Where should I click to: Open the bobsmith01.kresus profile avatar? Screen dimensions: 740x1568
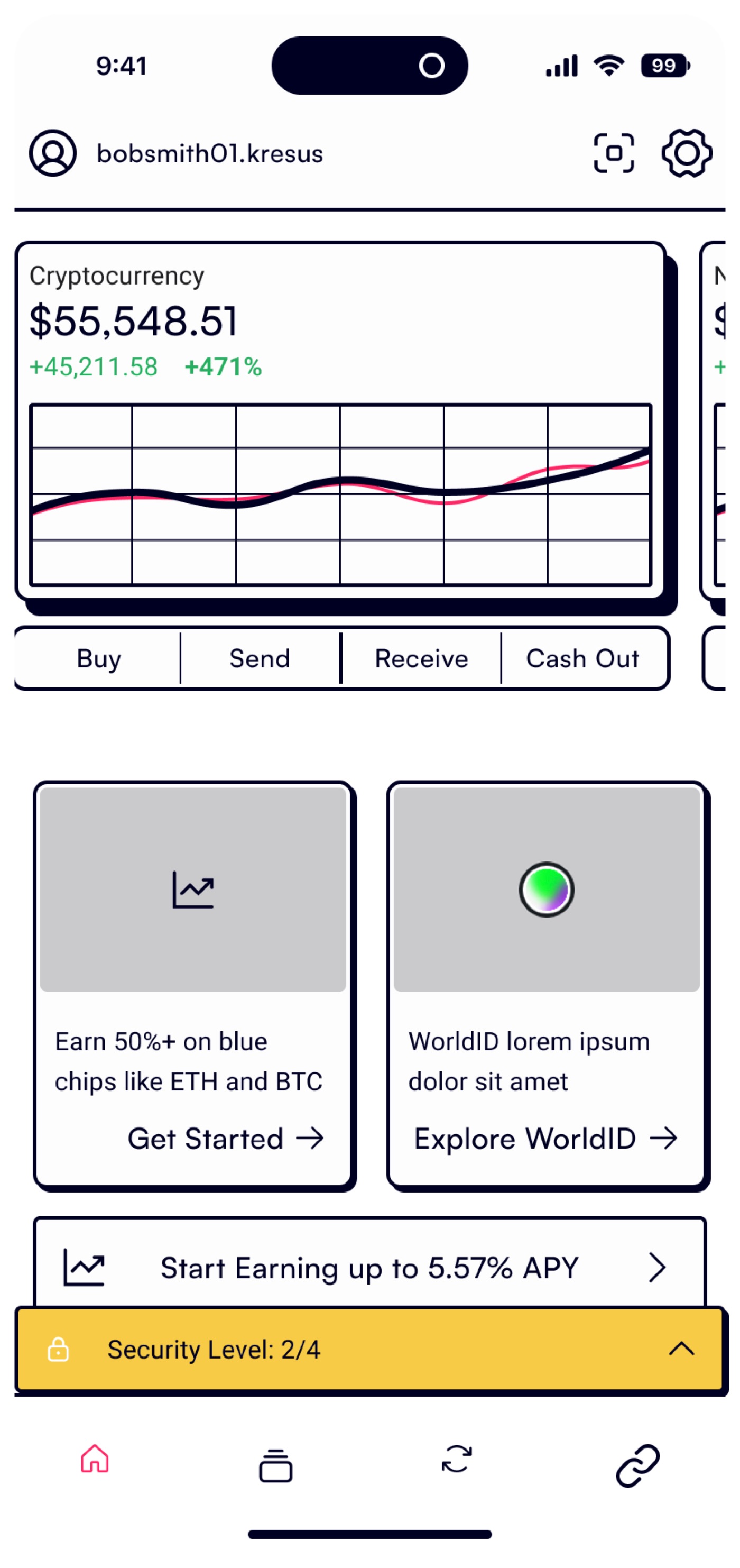tap(53, 153)
